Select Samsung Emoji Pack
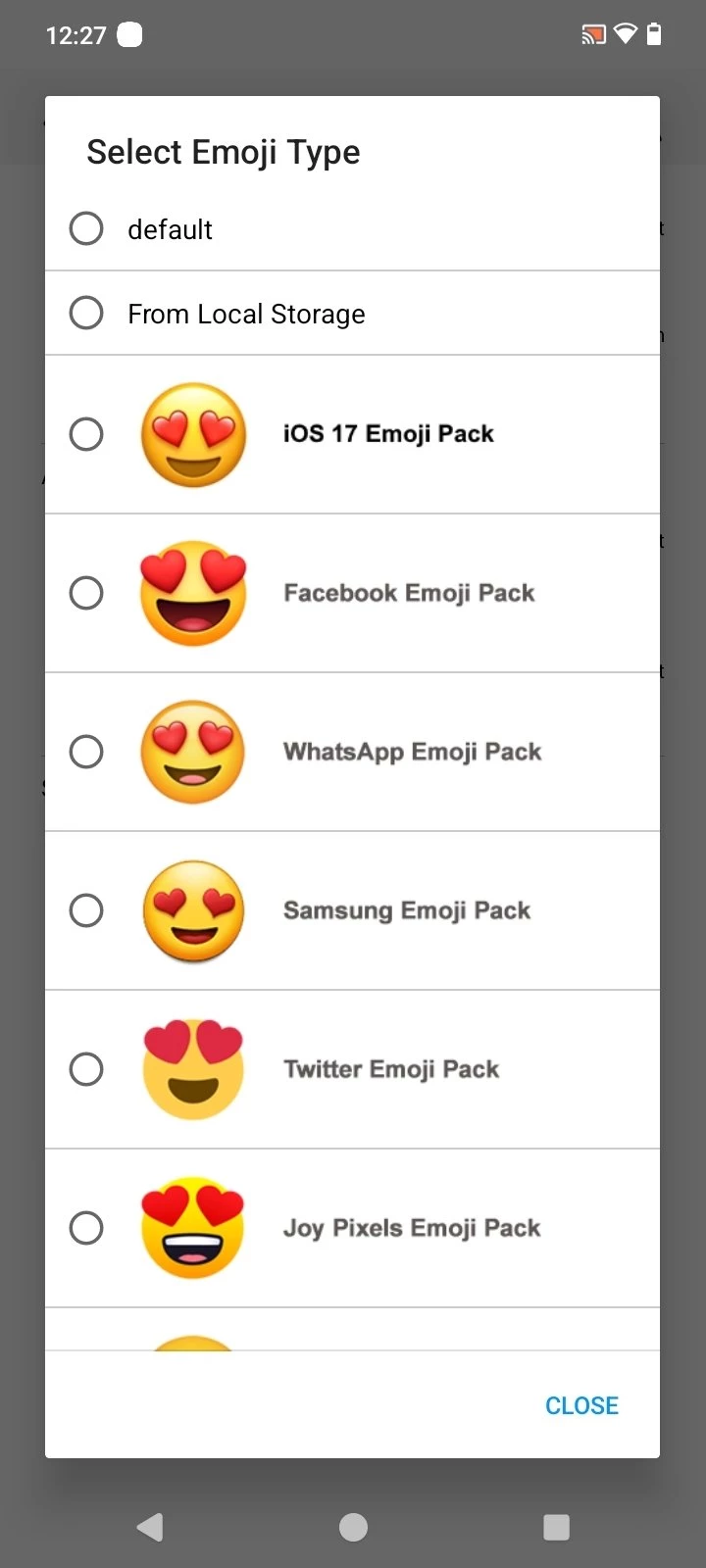This screenshot has width=706, height=1568. pos(86,910)
